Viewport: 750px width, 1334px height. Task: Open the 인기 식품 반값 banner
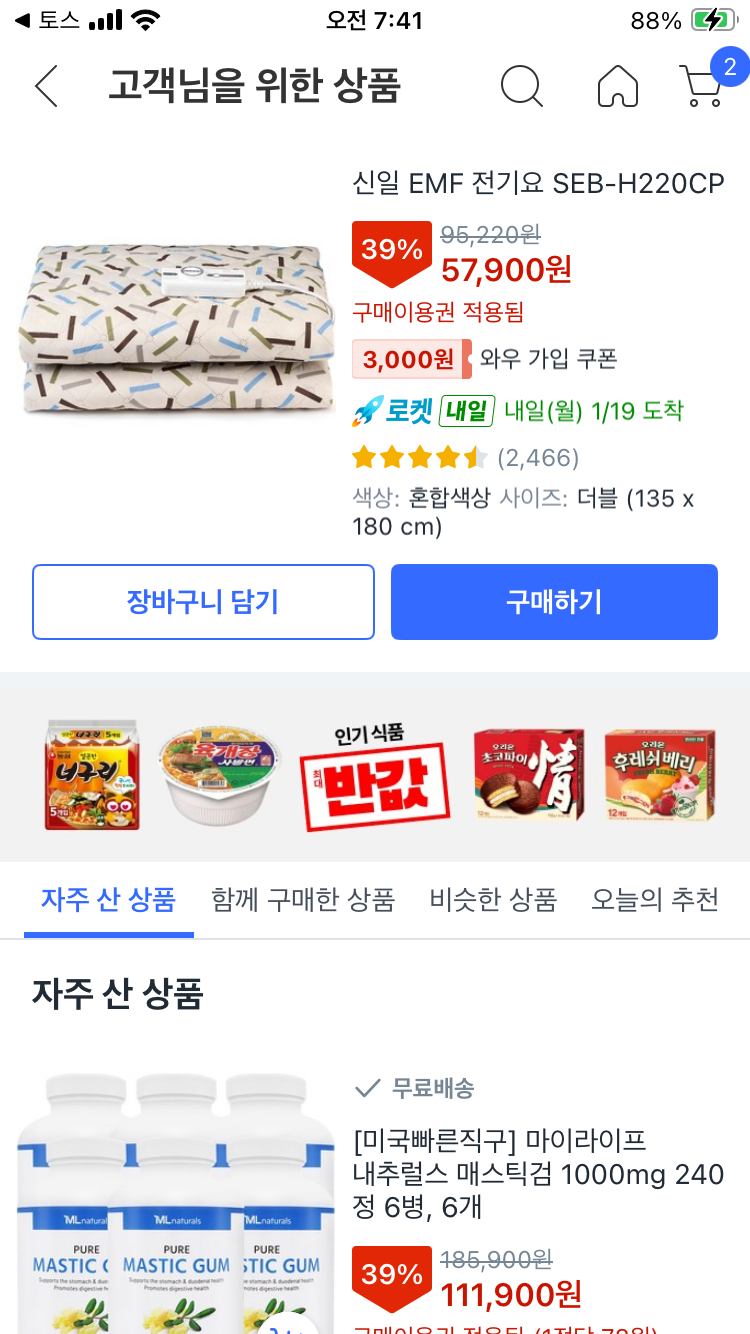(x=375, y=767)
